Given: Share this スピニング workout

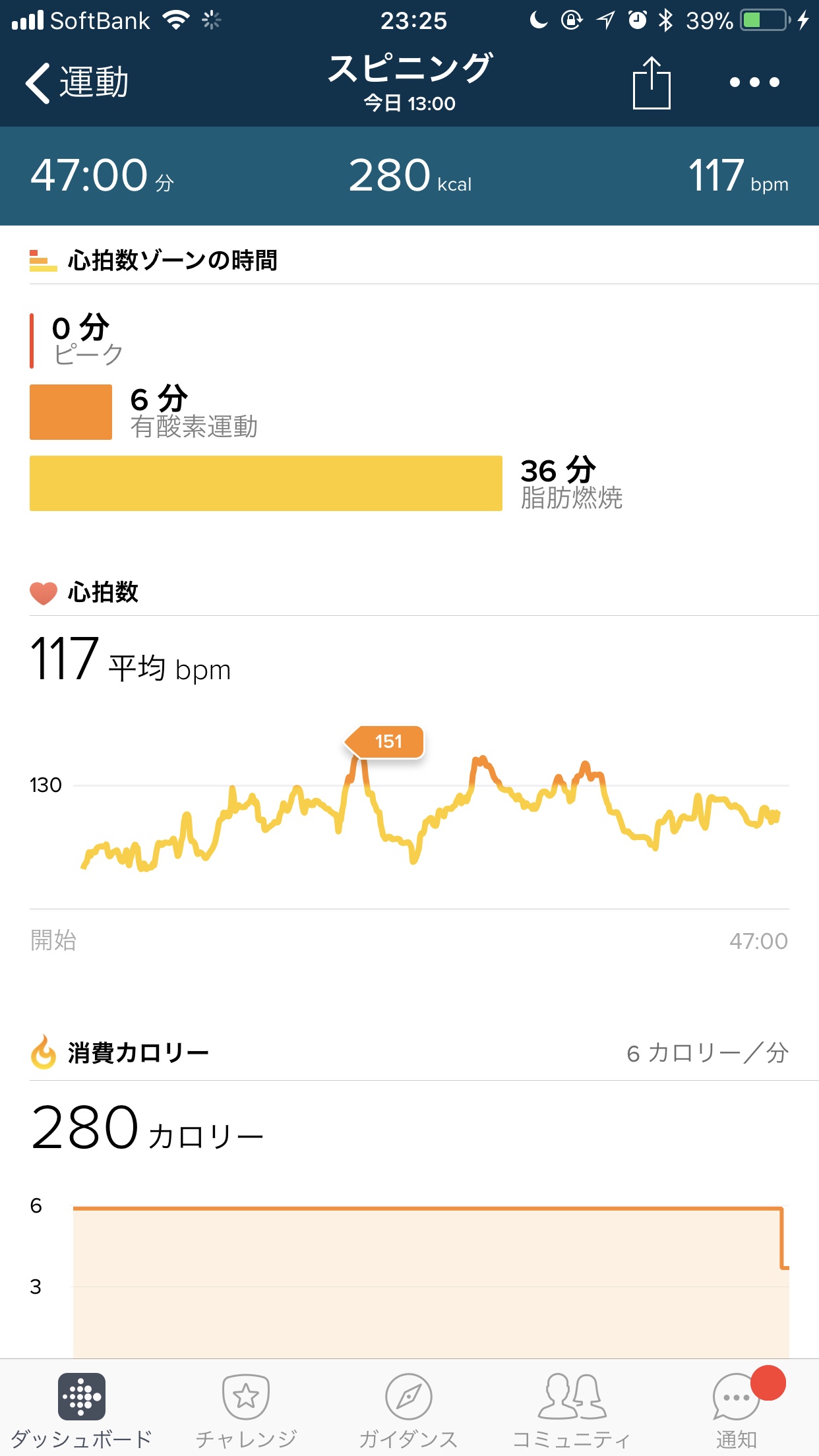Looking at the screenshot, I should (651, 83).
